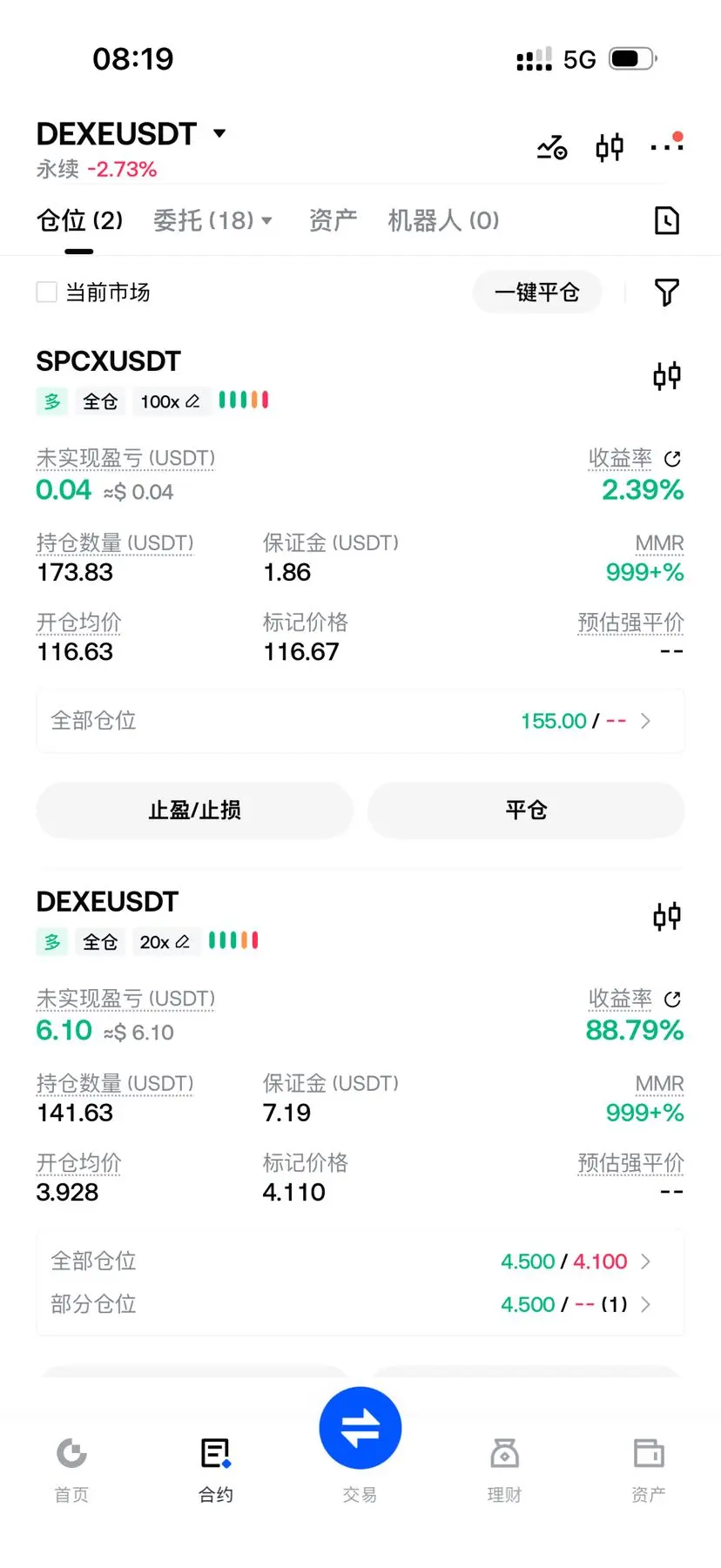
Task: Tap 止盈/止损 for SPCXUSDT
Action: click(195, 810)
